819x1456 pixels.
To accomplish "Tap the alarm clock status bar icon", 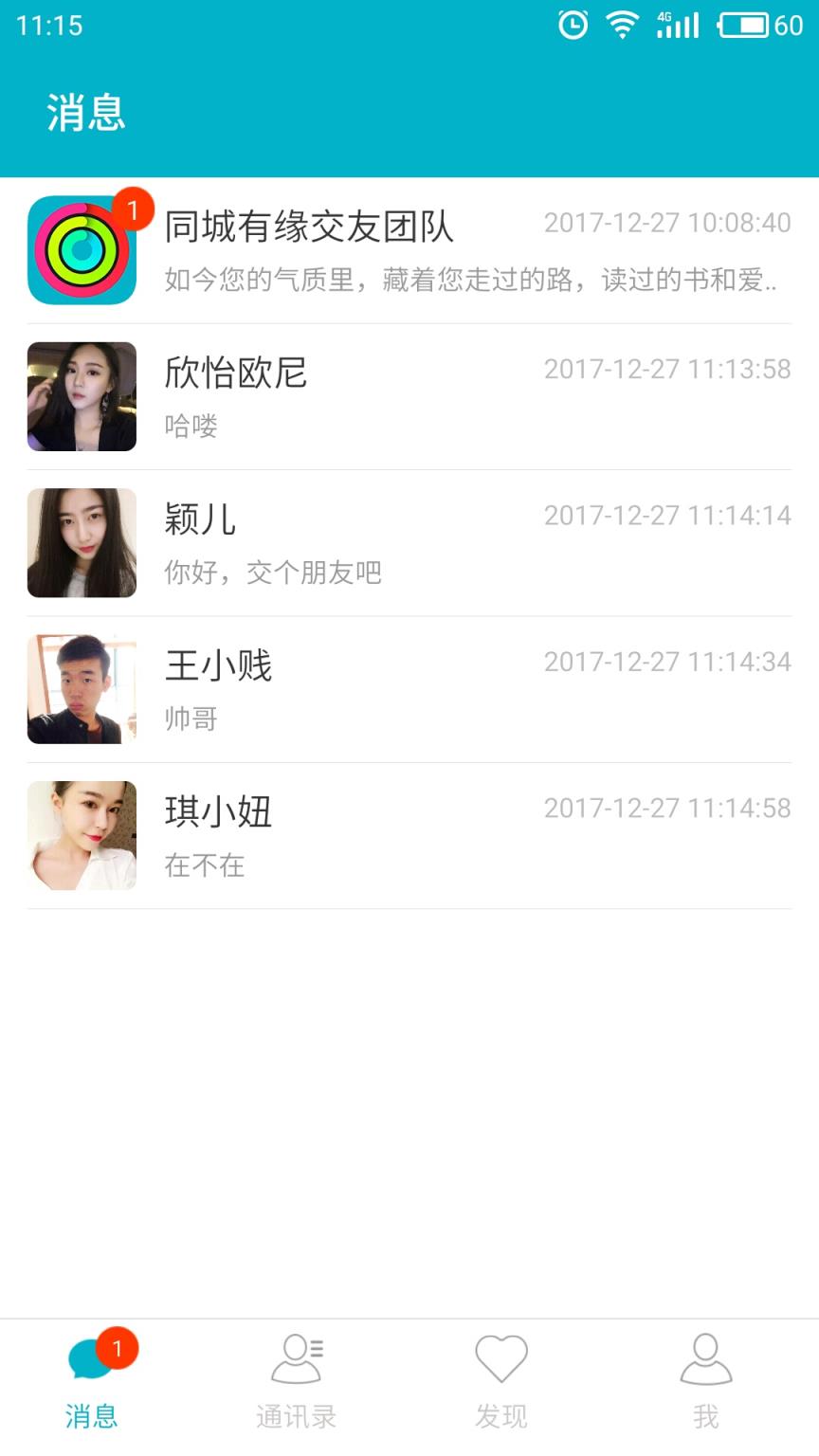I will (573, 26).
